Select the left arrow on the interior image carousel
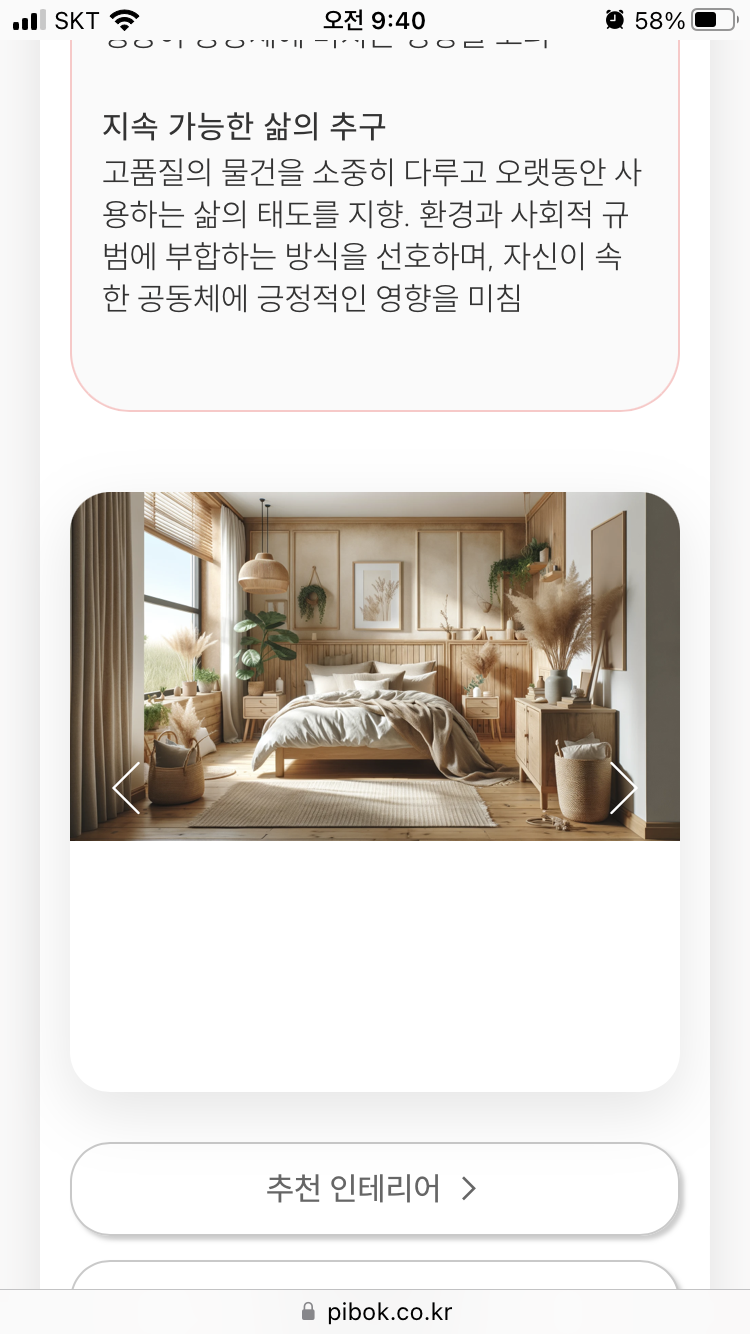The height and width of the screenshot is (1334, 750). [126, 789]
